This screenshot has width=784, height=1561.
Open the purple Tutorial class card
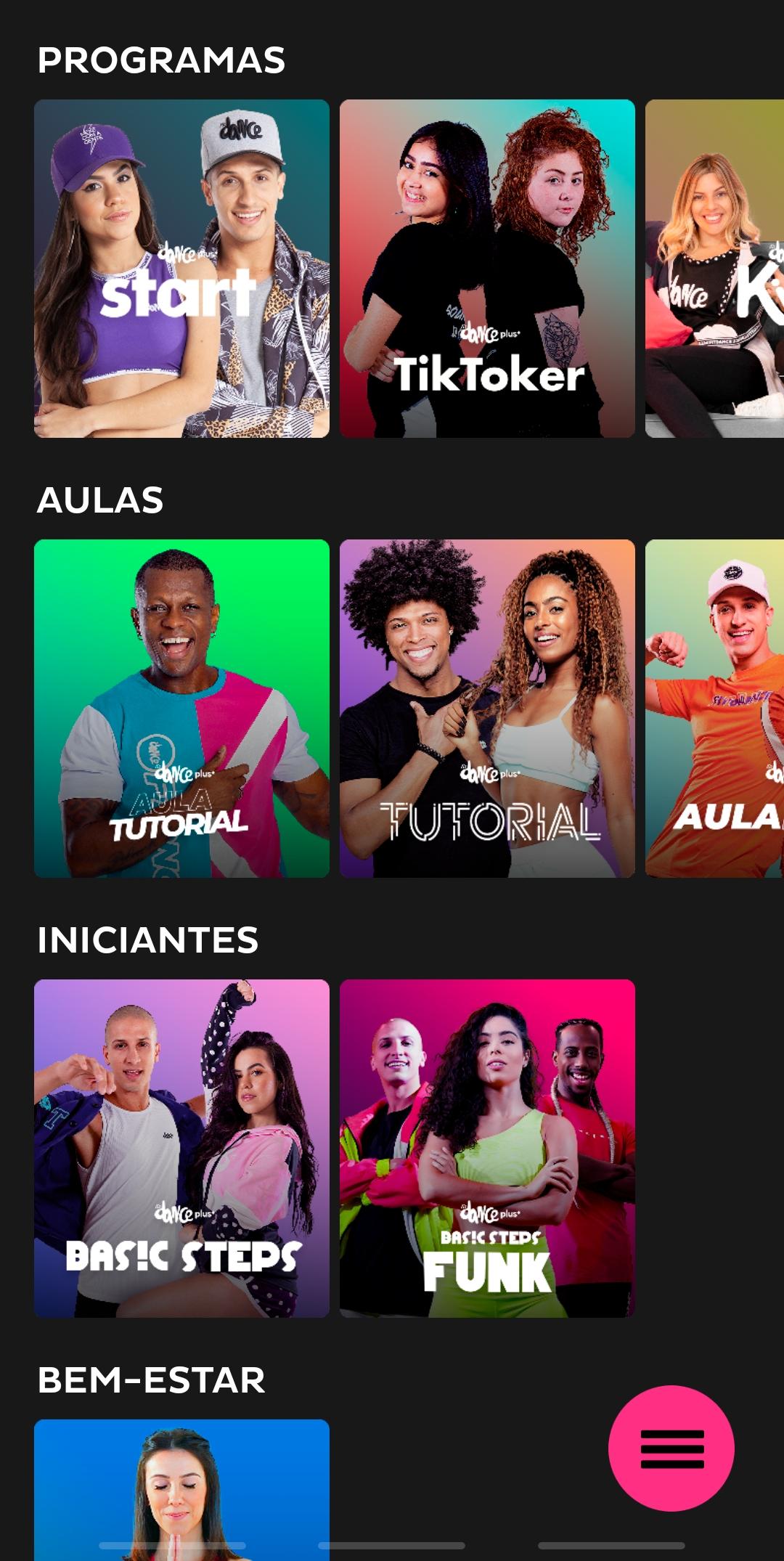487,708
